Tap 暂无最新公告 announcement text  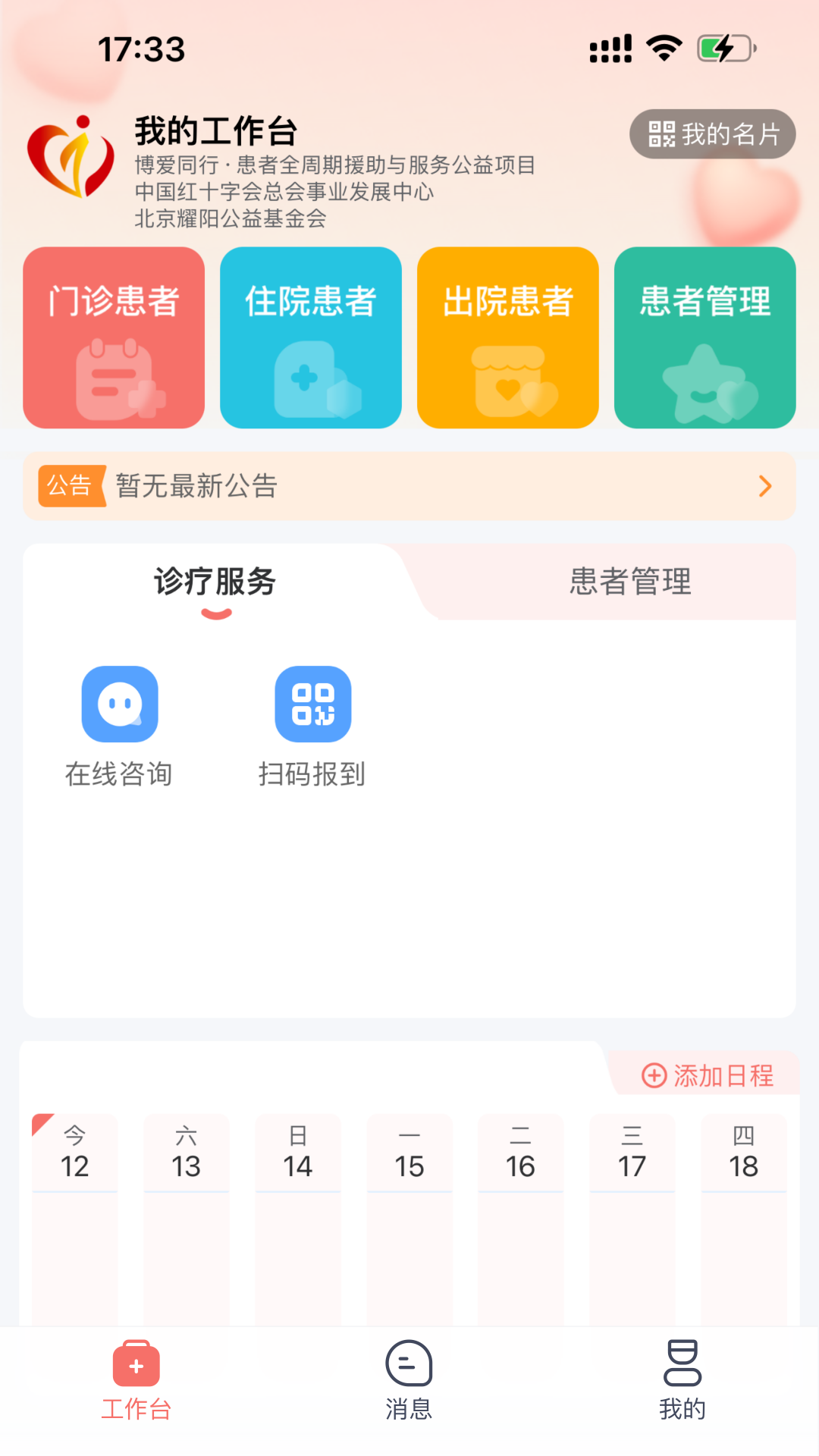(196, 486)
